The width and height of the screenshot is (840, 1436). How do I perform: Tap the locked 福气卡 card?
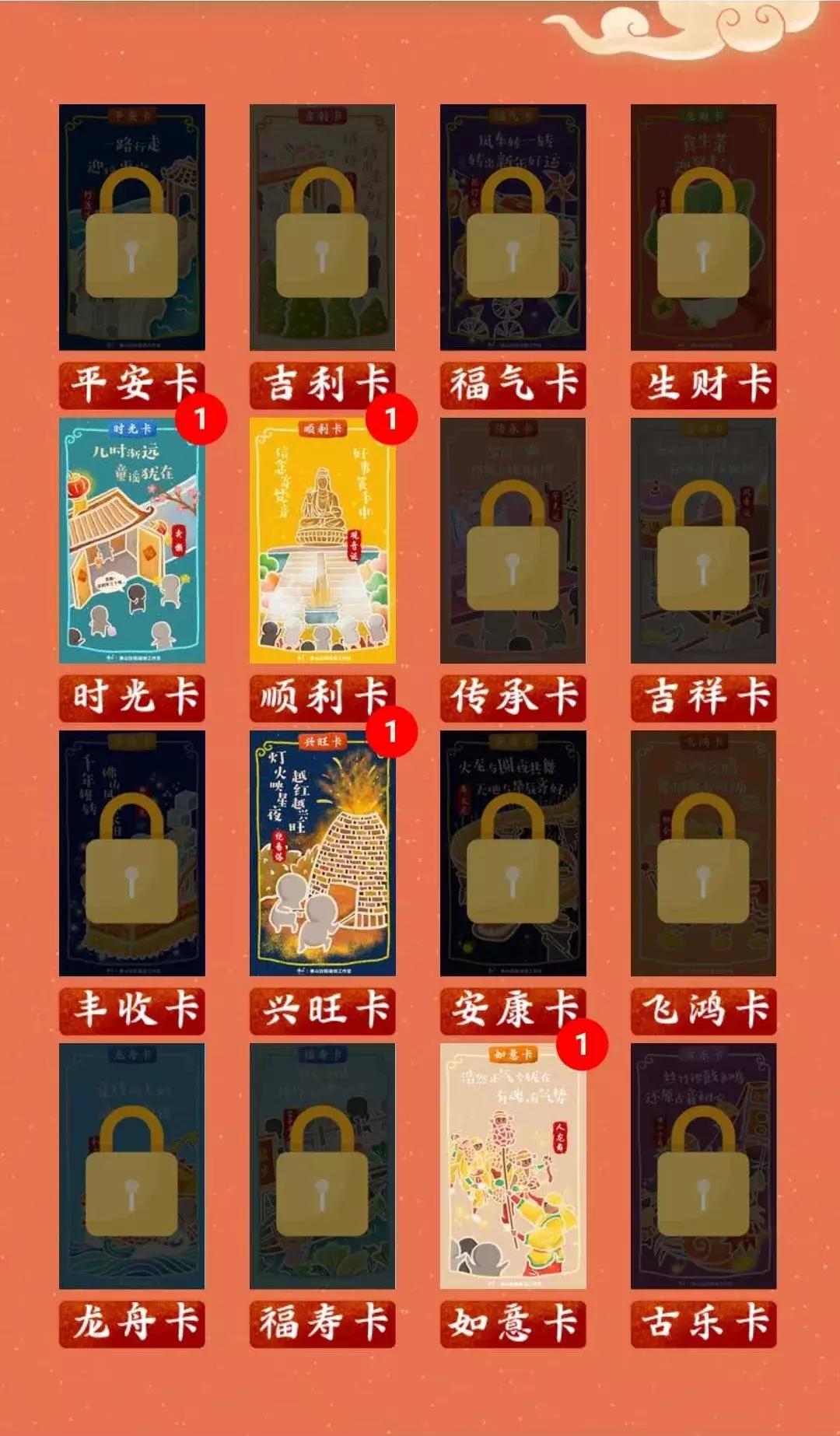tap(513, 227)
